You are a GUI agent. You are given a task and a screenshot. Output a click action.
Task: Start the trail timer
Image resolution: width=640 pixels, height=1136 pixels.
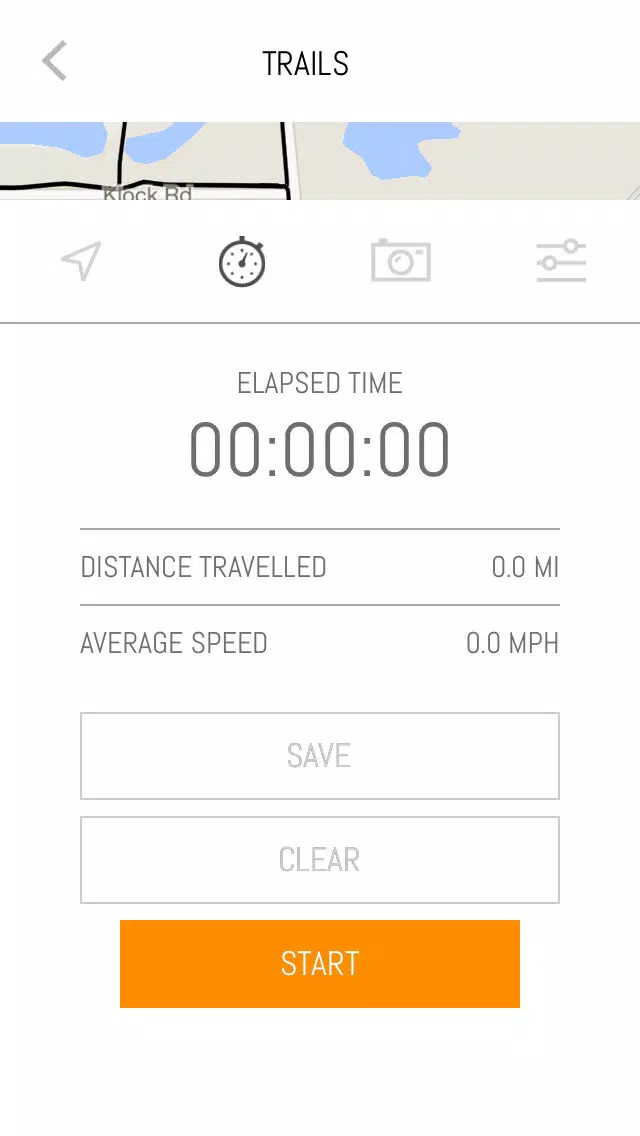(320, 964)
